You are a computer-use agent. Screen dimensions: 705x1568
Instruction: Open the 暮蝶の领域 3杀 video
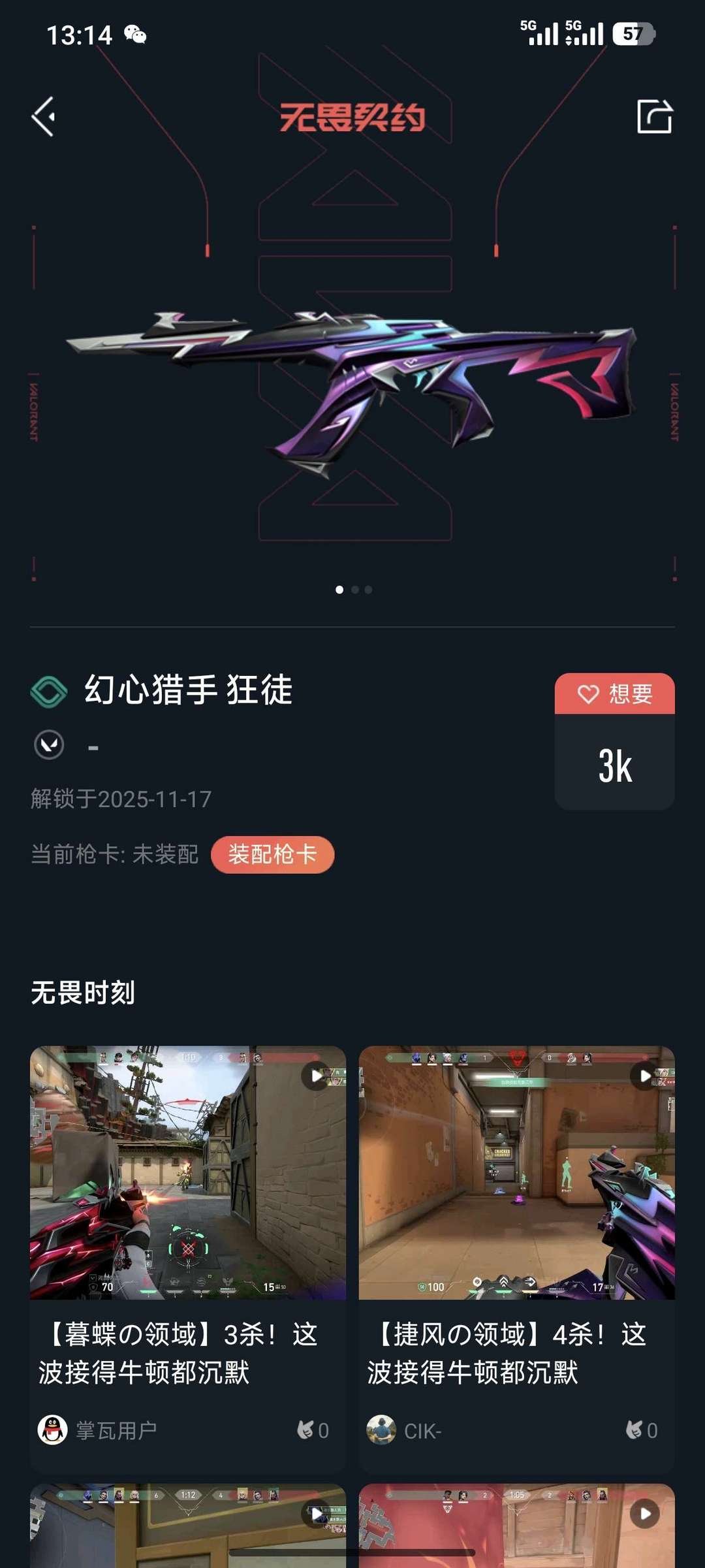click(188, 1173)
